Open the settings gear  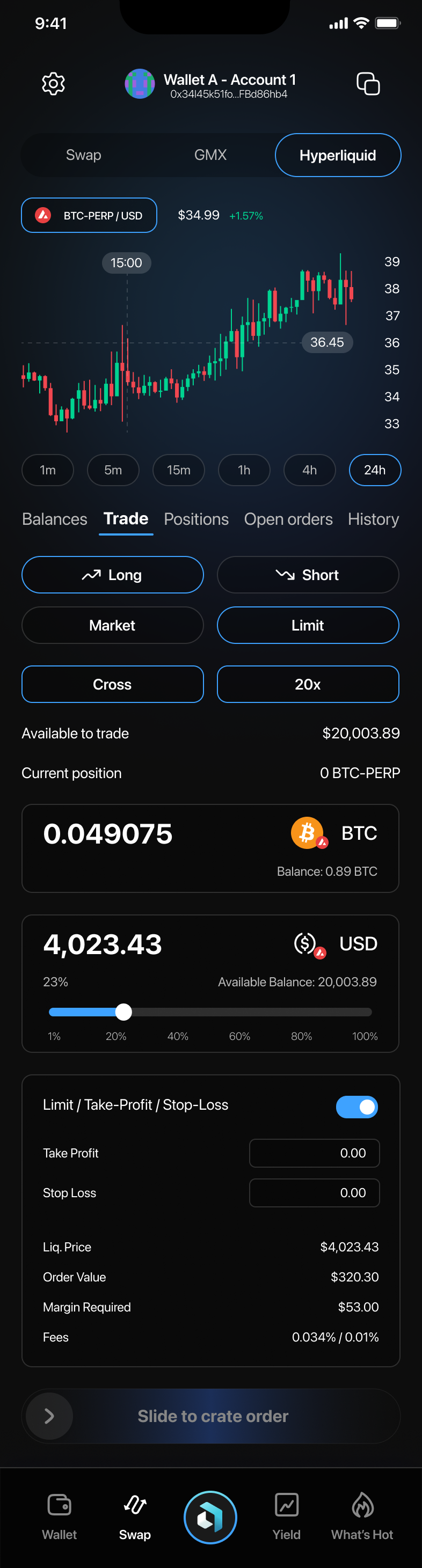[54, 83]
